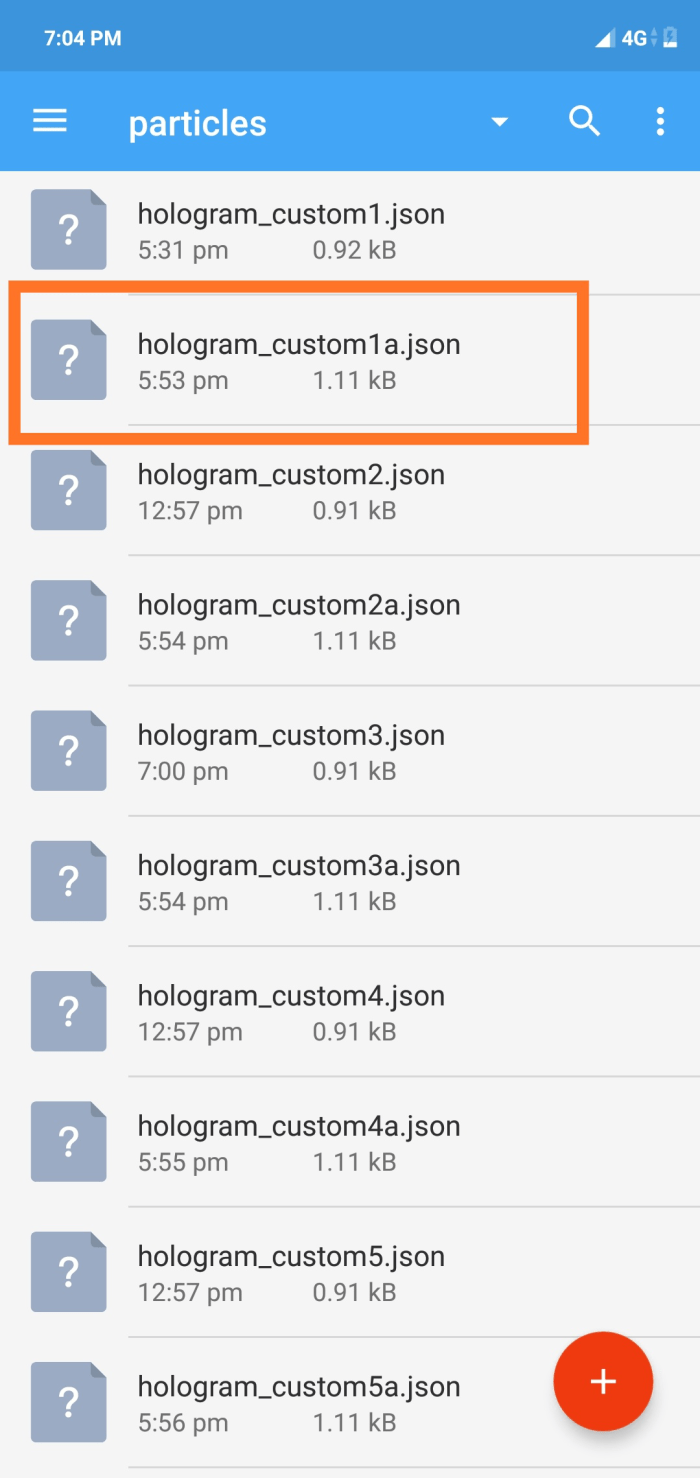This screenshot has width=700, height=1478.
Task: Open the search icon
Action: (585, 122)
